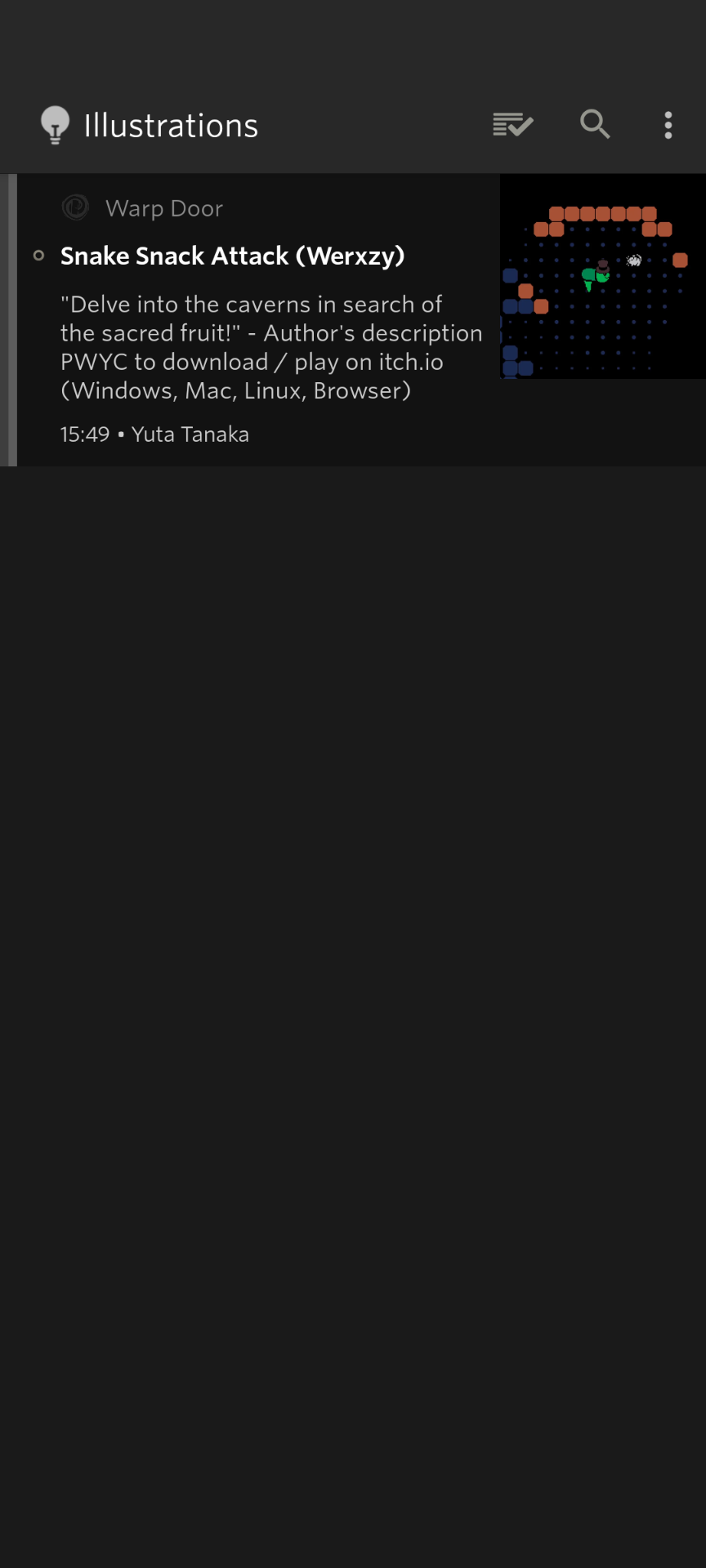Open the Snake Snack Attack article
Image resolution: width=706 pixels, height=1568 pixels.
coord(232,256)
